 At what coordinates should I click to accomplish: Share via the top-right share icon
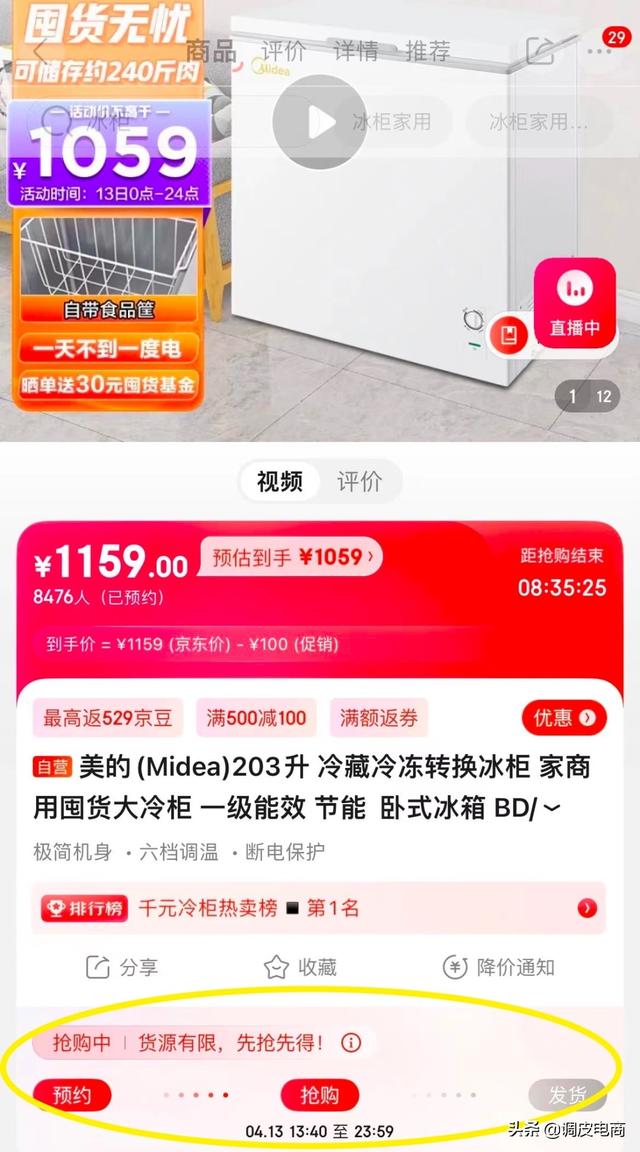541,51
